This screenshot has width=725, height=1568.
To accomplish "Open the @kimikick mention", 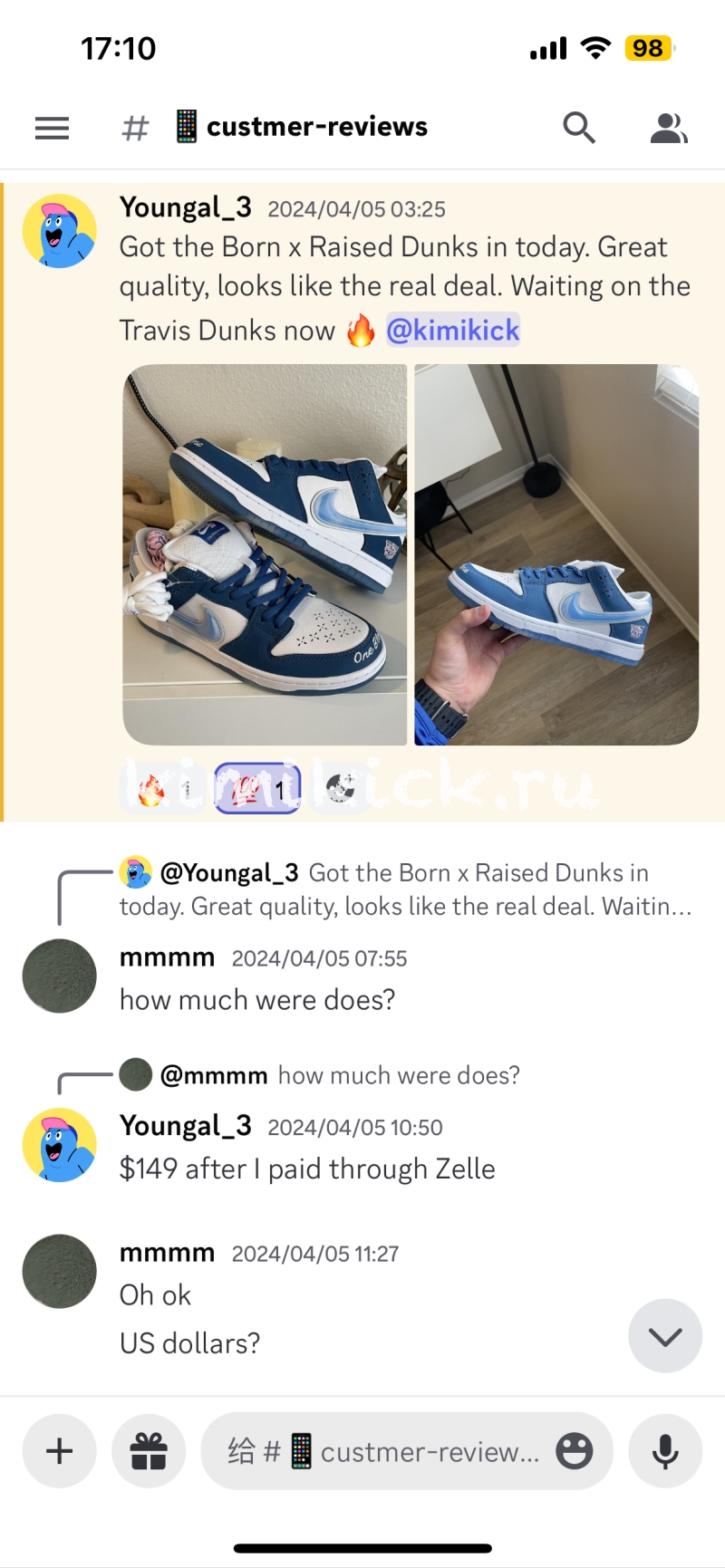I will tap(452, 331).
